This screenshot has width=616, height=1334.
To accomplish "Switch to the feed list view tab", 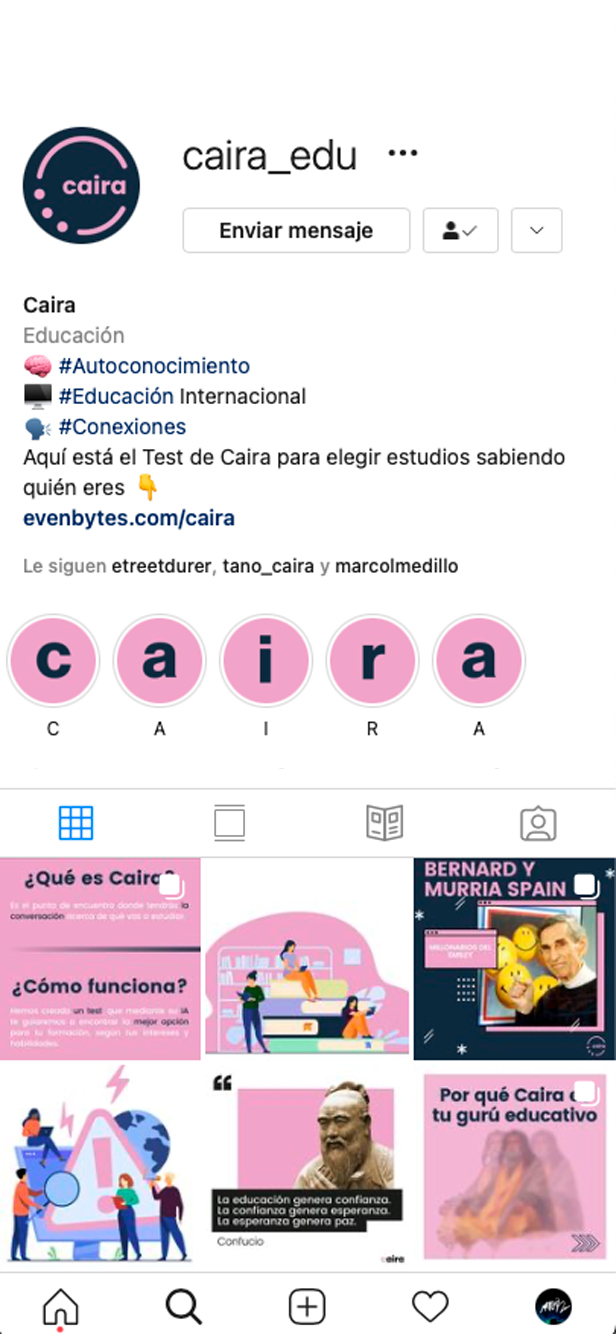I will 229,823.
